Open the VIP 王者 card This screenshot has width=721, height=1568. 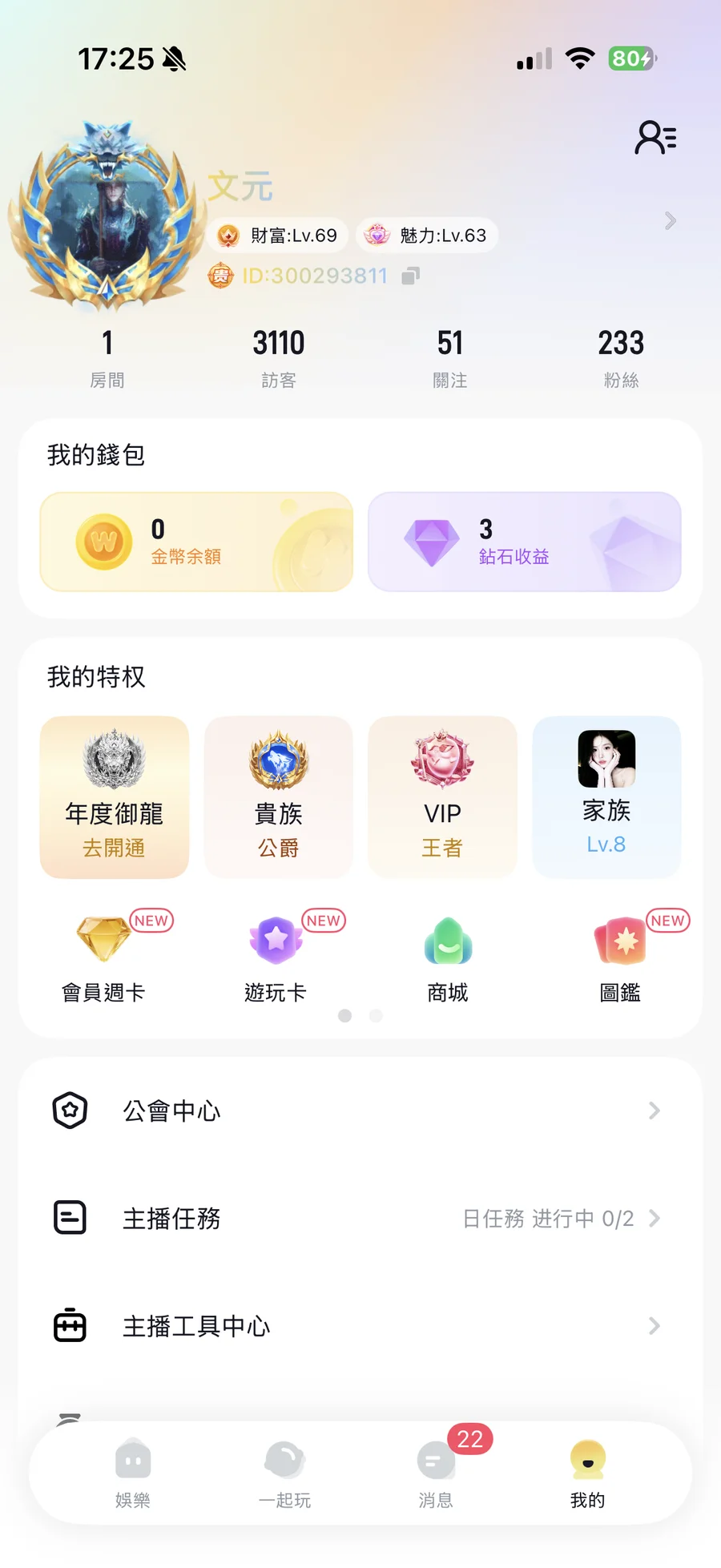pyautogui.click(x=442, y=796)
